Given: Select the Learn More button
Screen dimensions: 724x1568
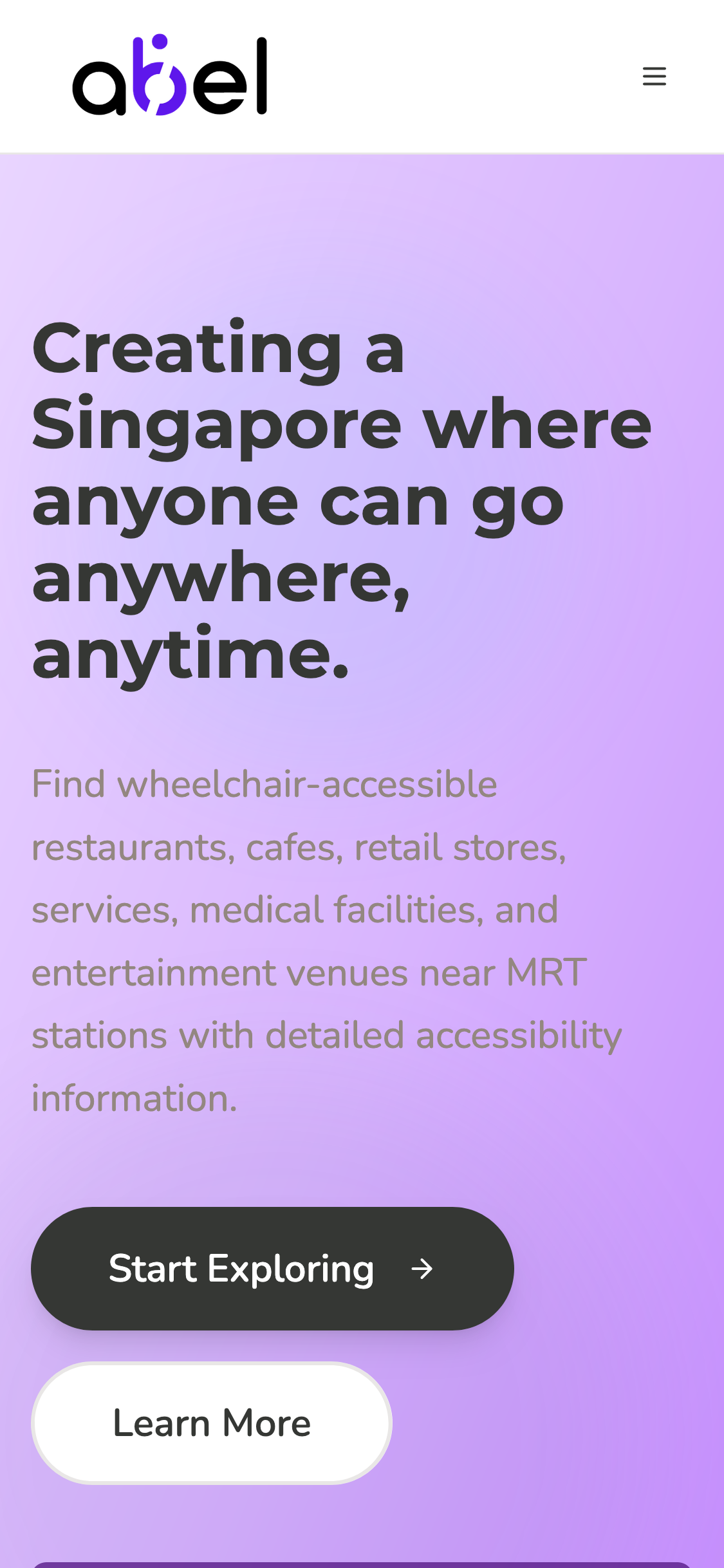Looking at the screenshot, I should pos(212,1423).
